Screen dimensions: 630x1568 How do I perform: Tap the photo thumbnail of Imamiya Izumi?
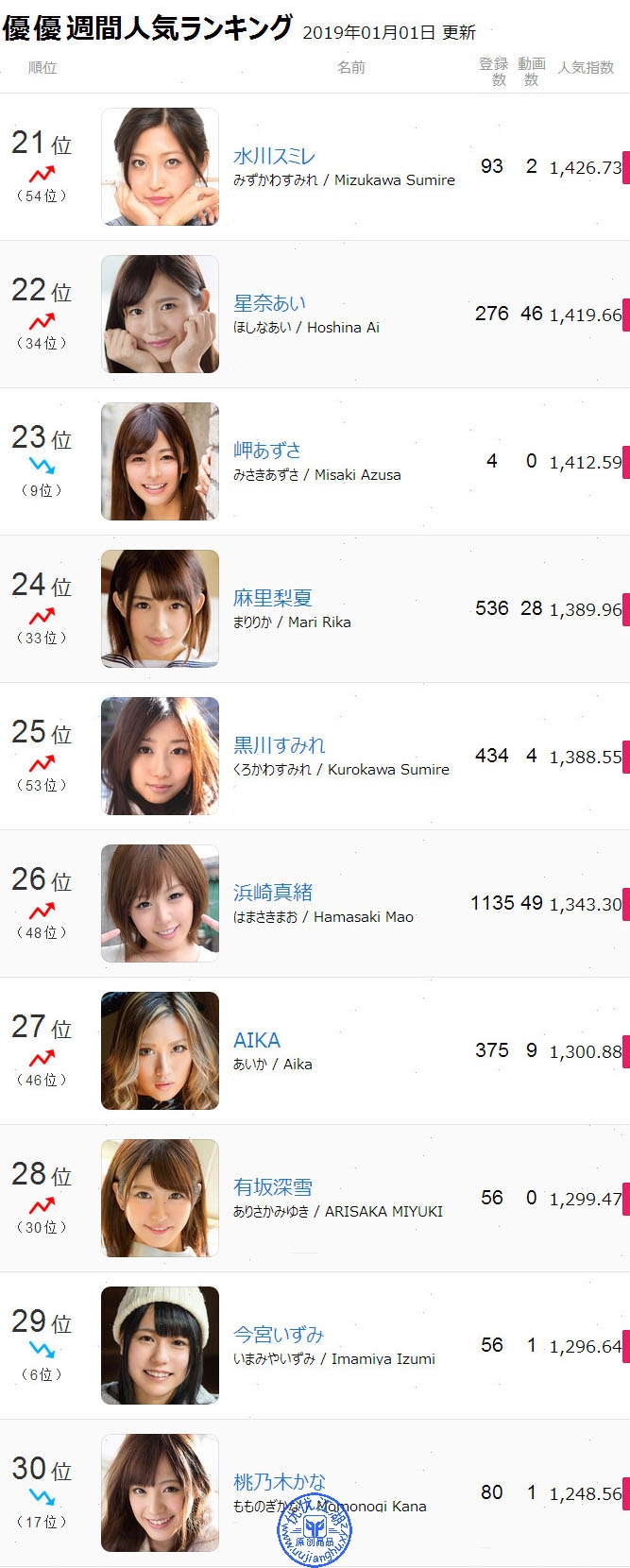pyautogui.click(x=160, y=1345)
